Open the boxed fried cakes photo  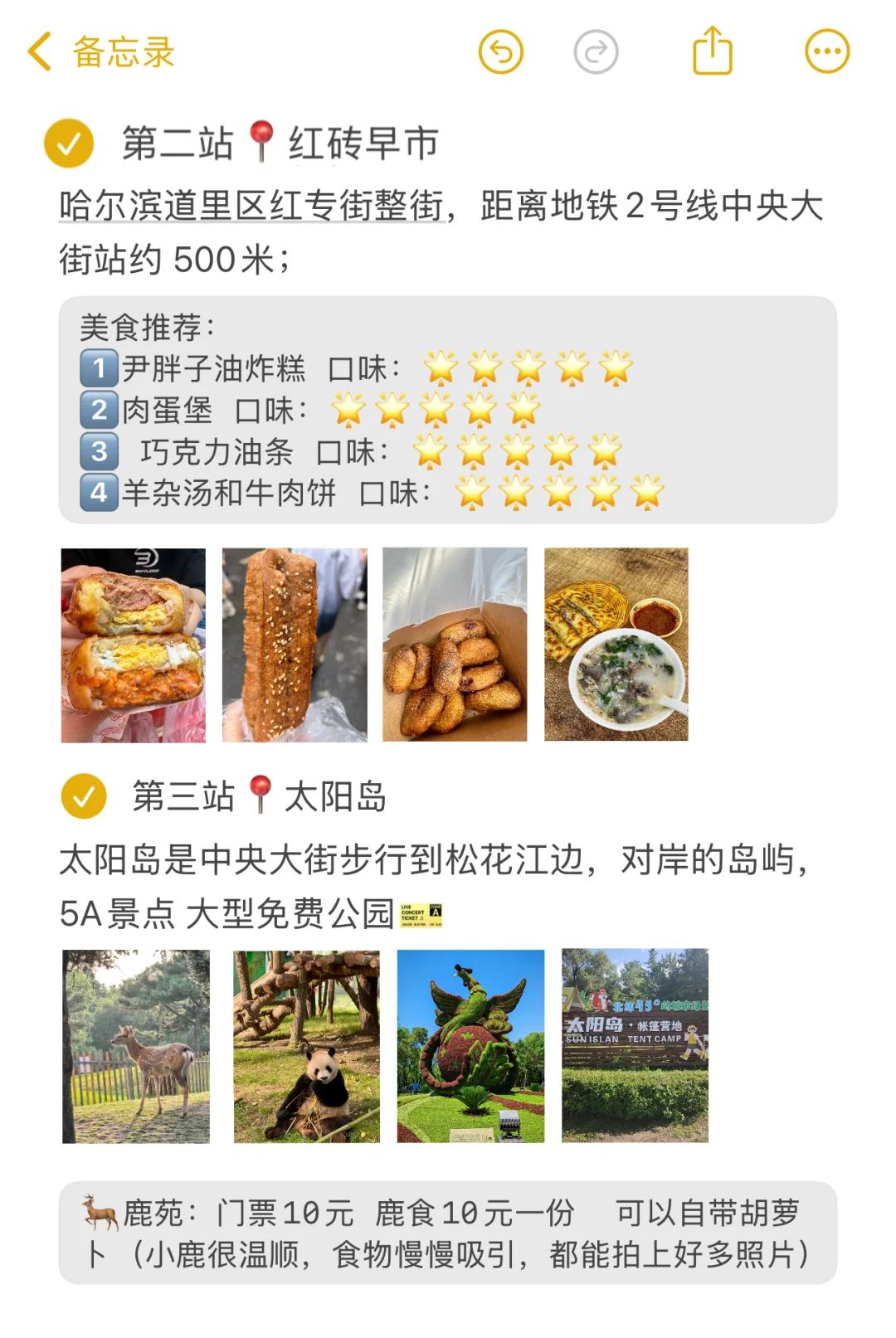455,645
